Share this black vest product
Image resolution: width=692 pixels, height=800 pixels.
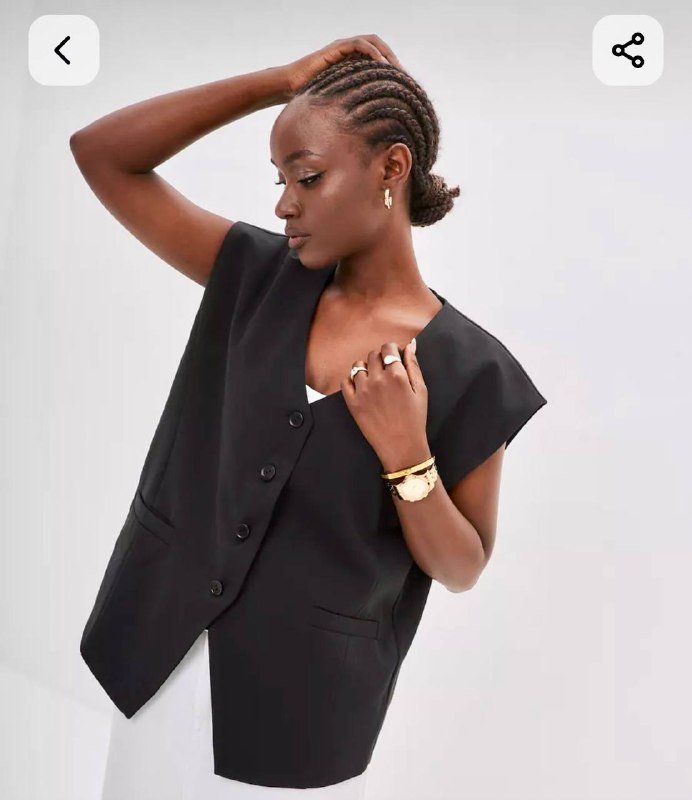point(628,50)
